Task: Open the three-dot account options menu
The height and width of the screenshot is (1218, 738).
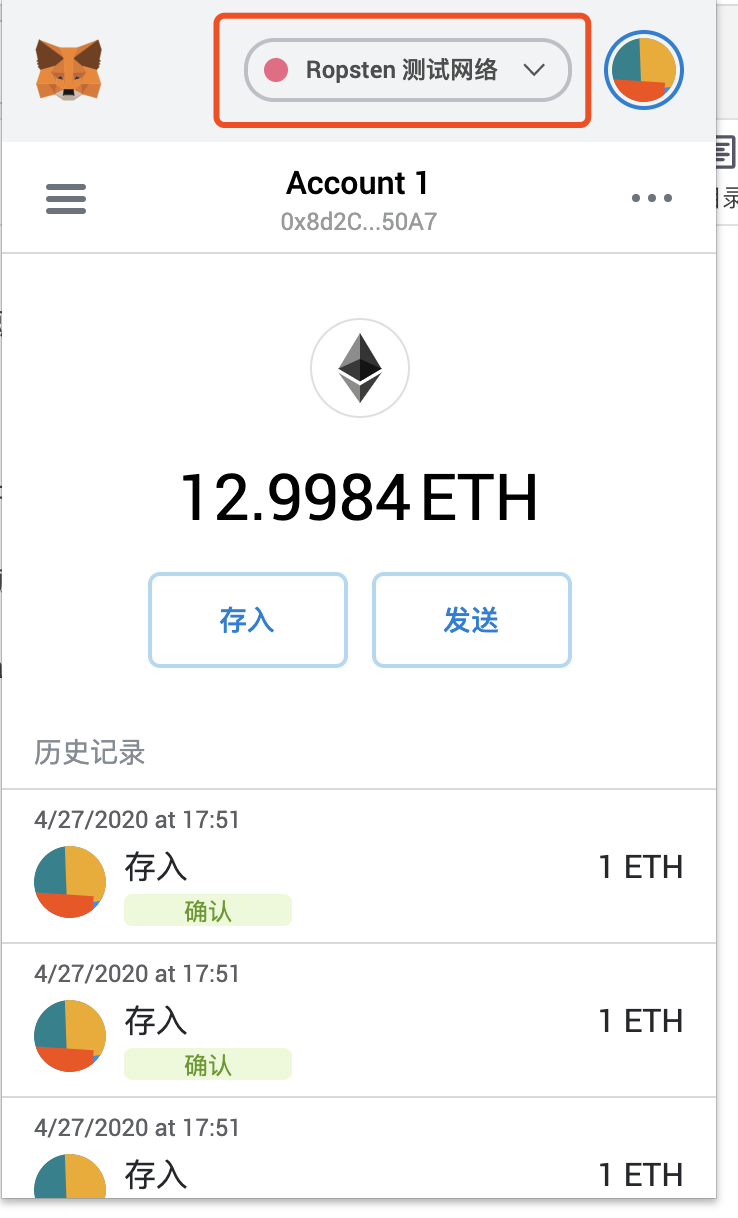Action: click(652, 198)
